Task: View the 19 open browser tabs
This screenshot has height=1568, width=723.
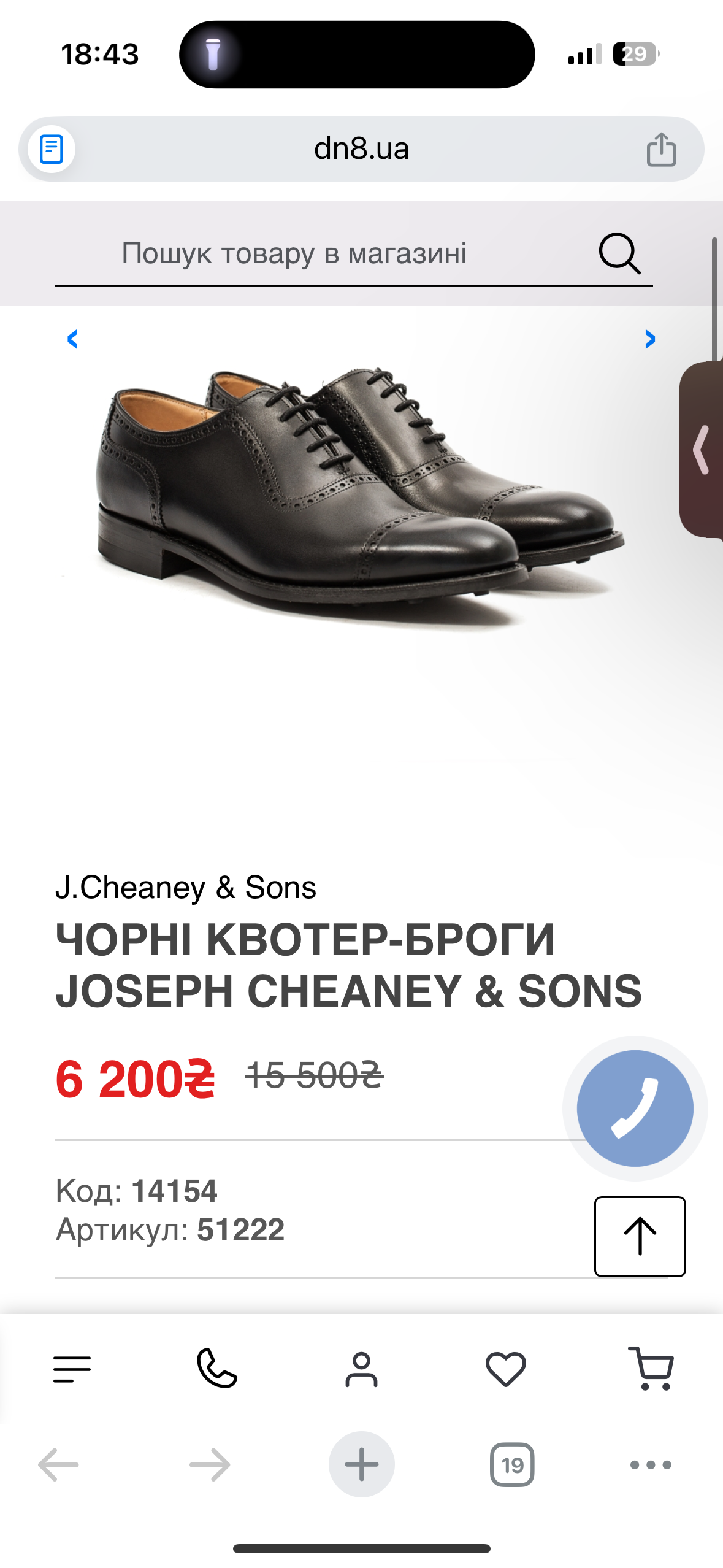Action: (512, 1465)
